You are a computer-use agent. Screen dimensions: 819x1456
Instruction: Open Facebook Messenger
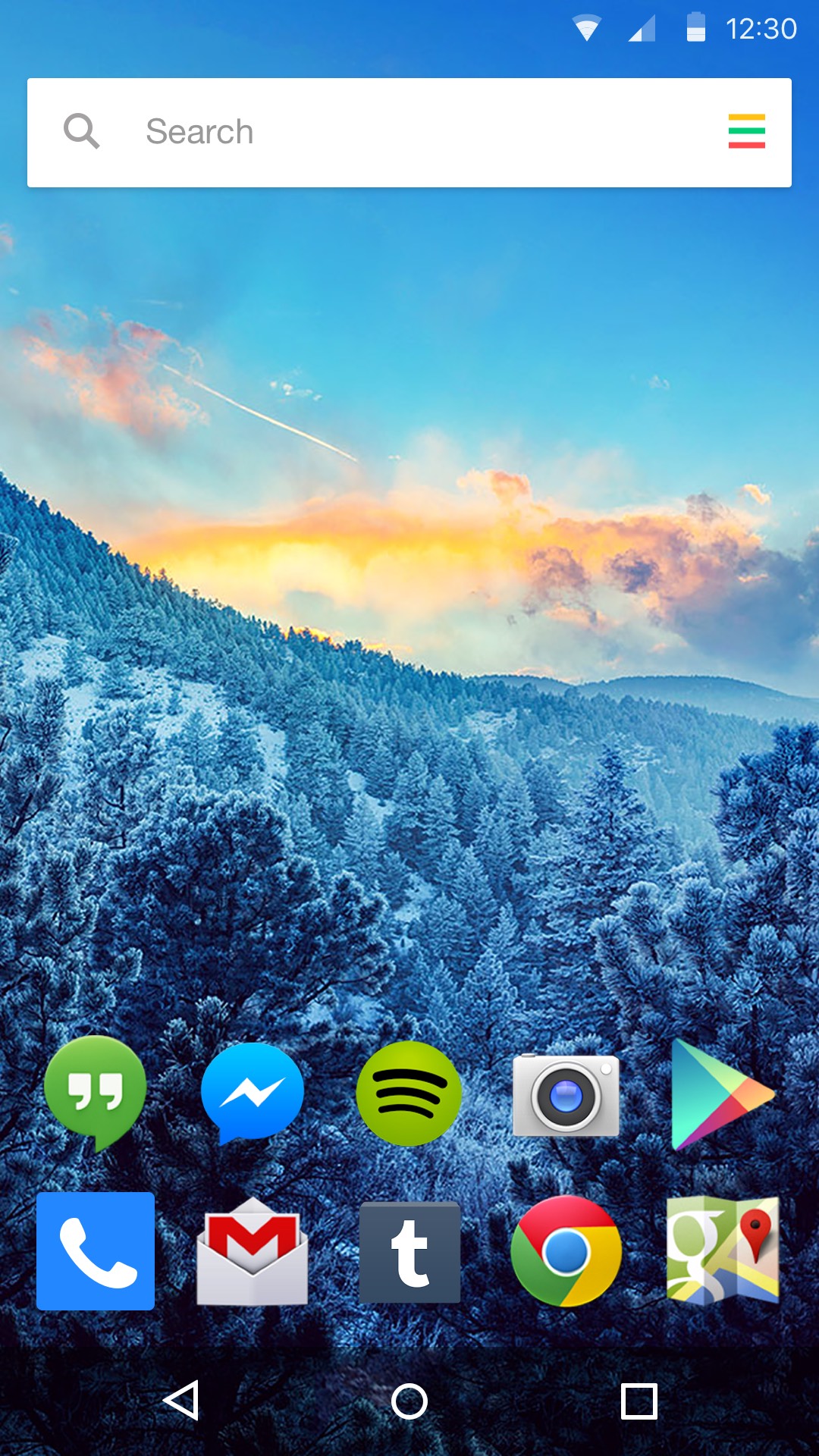tap(253, 1092)
